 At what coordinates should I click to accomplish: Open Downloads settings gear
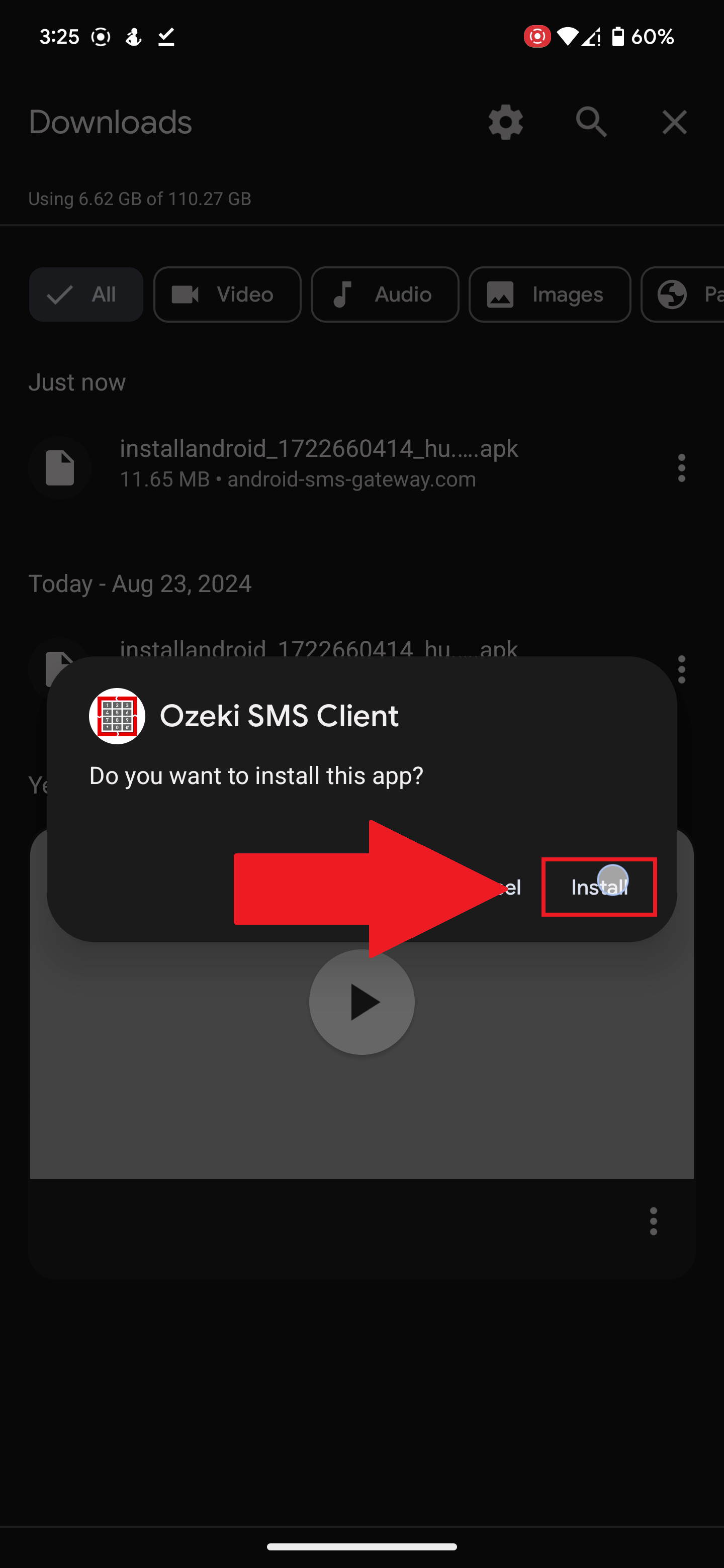click(x=505, y=122)
